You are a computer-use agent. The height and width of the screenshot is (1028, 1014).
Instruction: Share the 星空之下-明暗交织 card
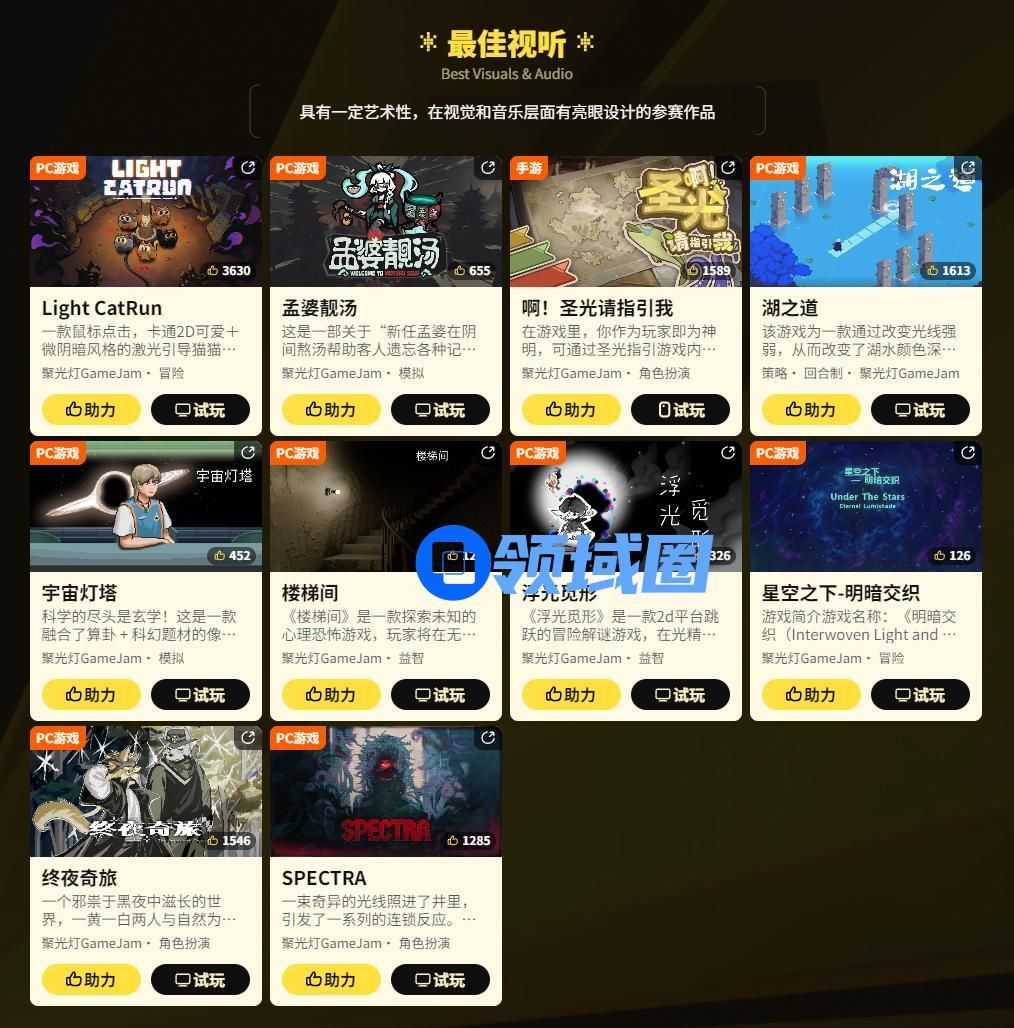click(968, 453)
